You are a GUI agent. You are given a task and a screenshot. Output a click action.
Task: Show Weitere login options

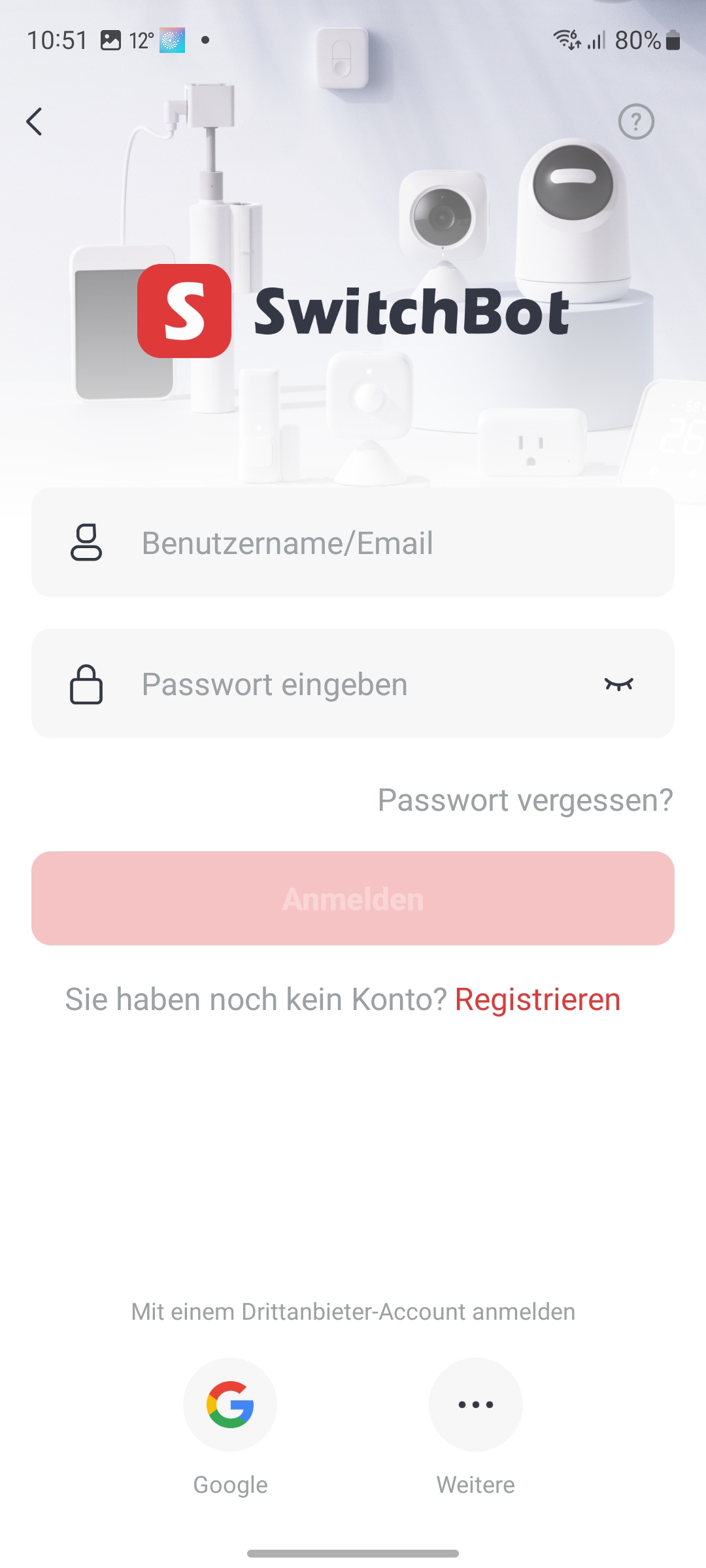click(476, 1405)
